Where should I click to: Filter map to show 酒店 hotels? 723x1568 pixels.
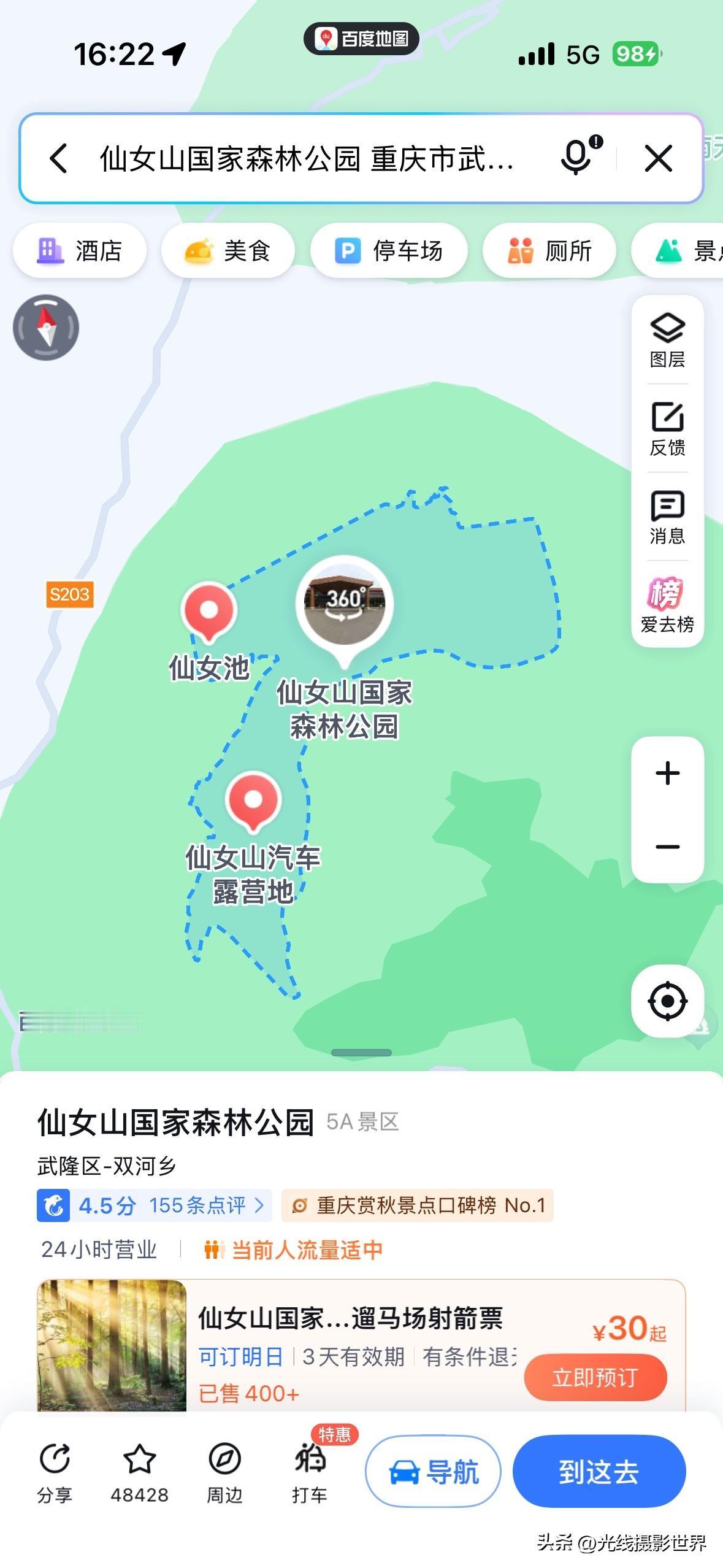tap(80, 250)
